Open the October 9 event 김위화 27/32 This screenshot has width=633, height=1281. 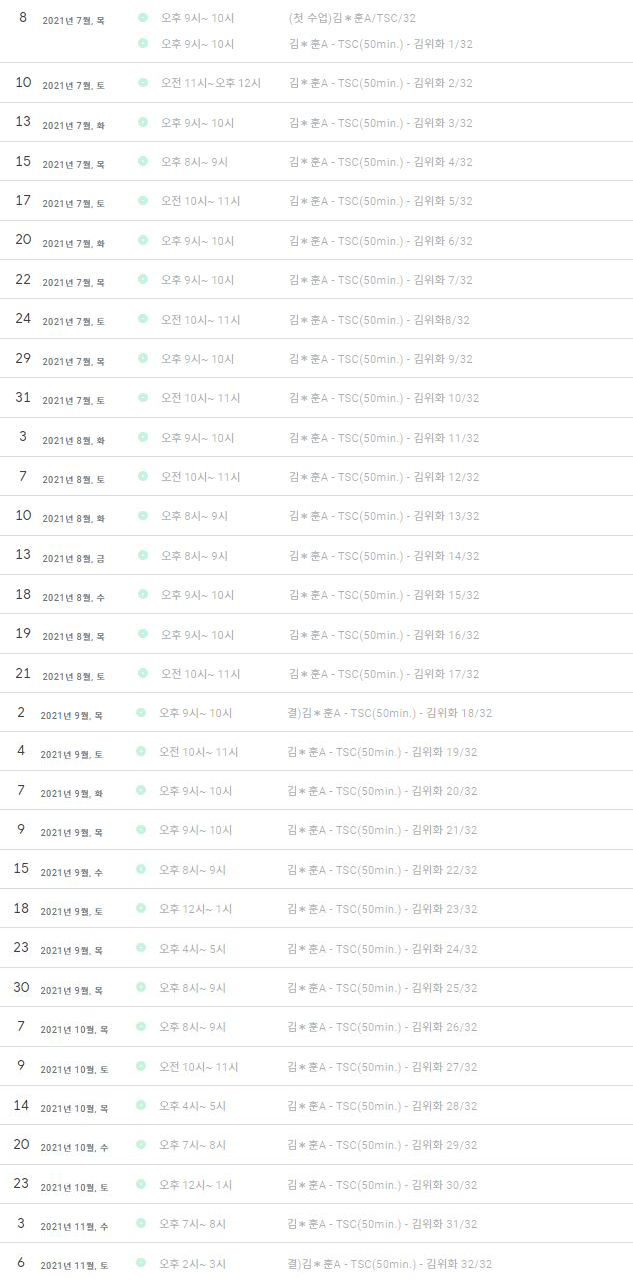[382, 1067]
